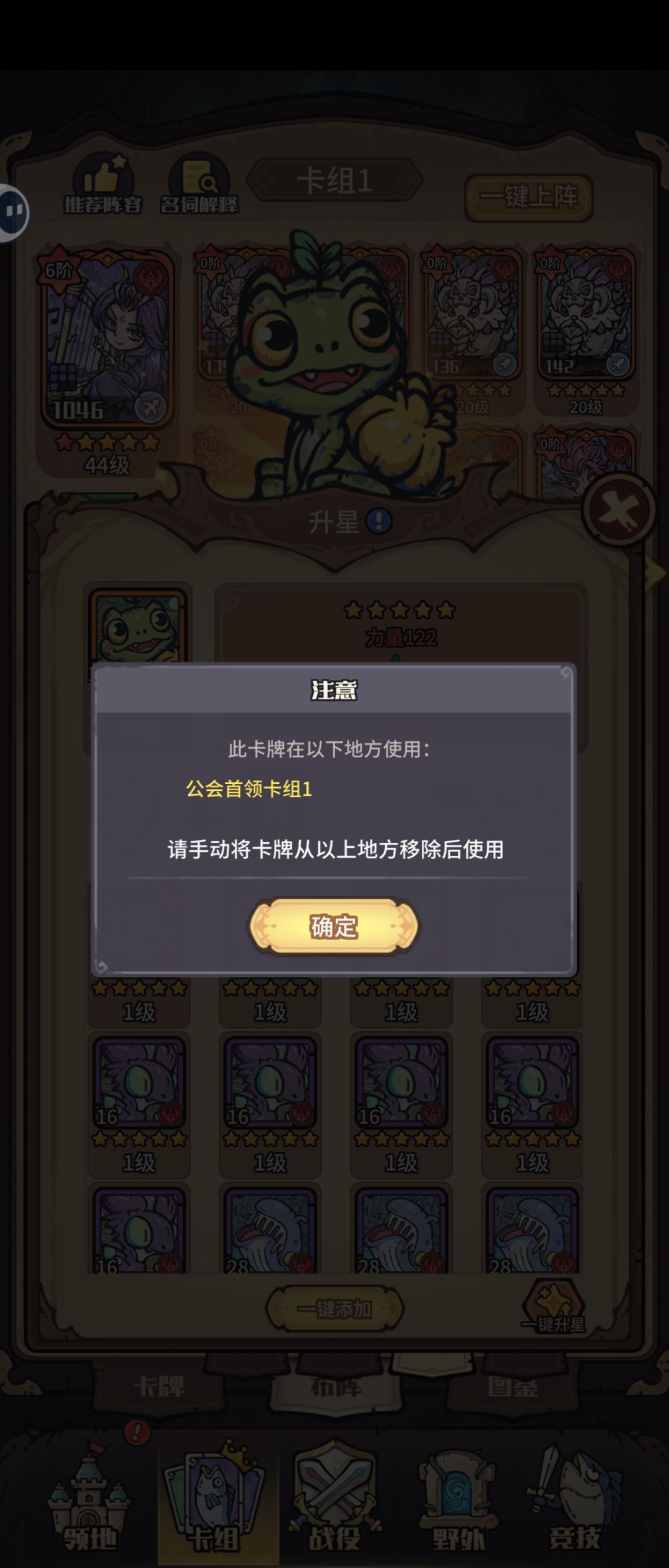Tap 一键添加 to auto-add cards
The height and width of the screenshot is (1568, 669).
(334, 1309)
